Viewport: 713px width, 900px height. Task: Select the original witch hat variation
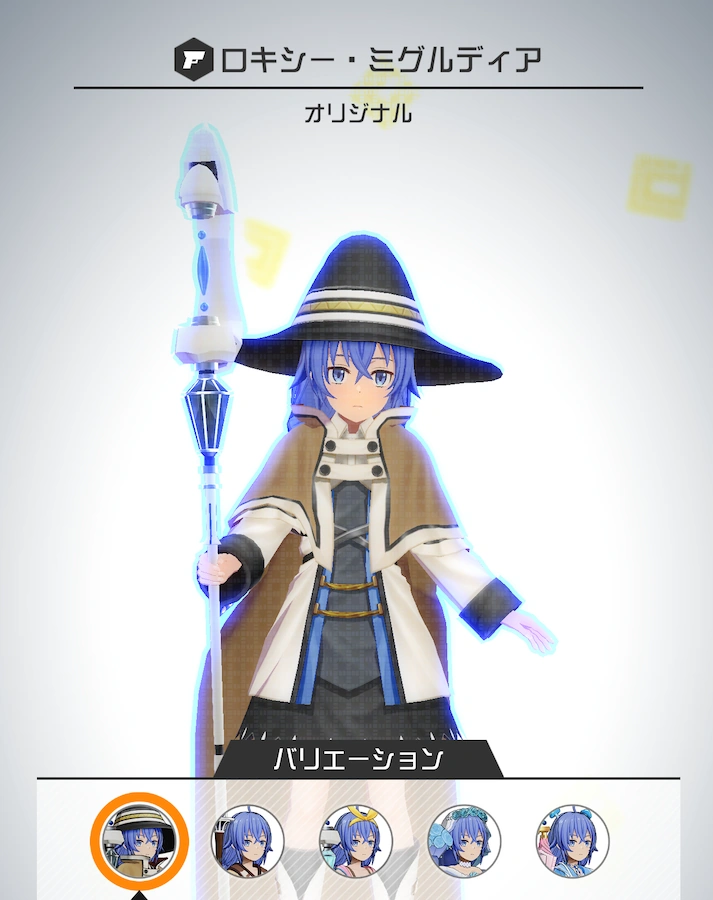coord(139,841)
